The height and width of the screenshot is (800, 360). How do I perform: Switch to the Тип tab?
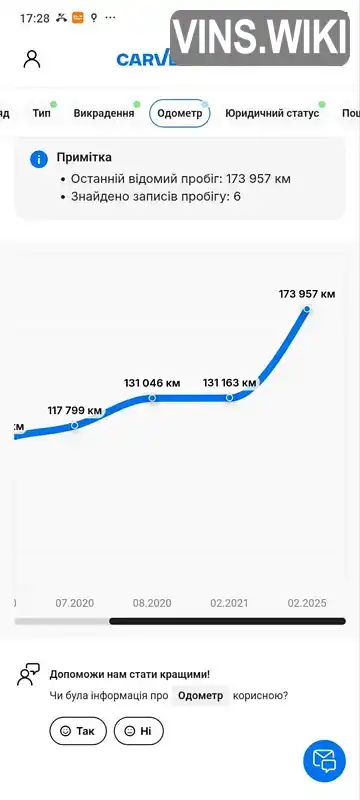point(42,113)
